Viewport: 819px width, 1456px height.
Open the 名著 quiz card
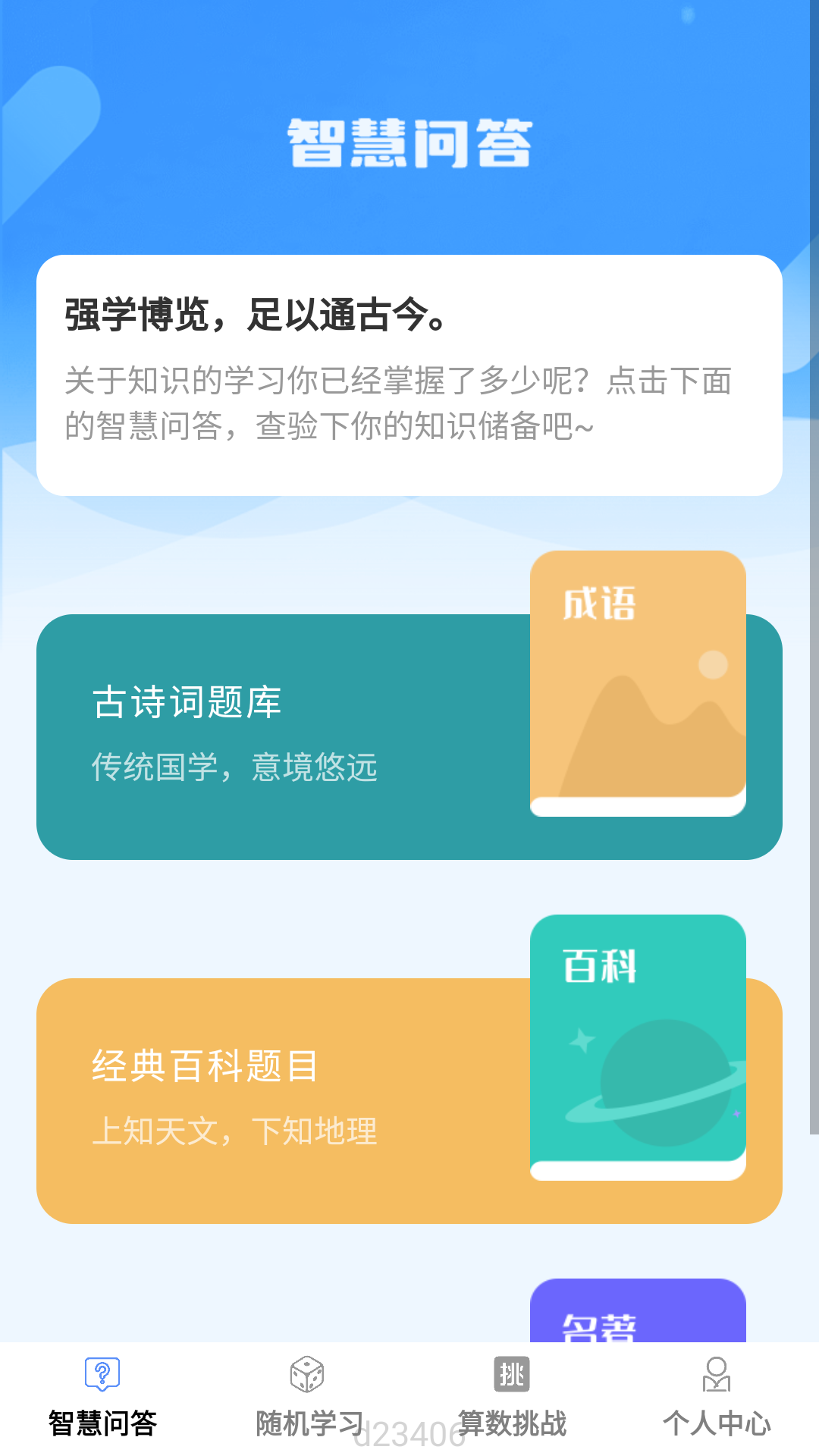pos(637,1313)
